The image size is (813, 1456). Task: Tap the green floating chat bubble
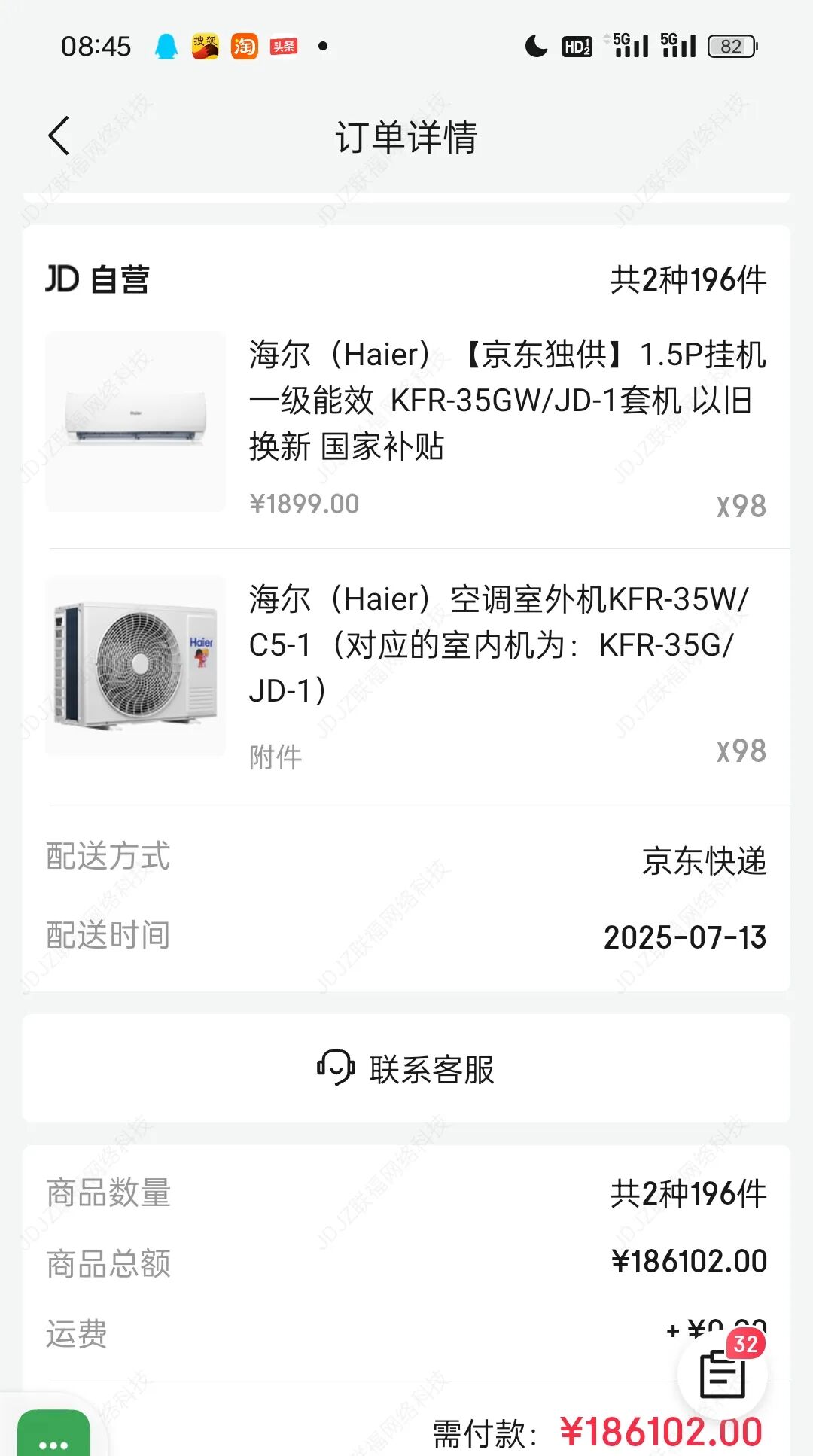(53, 1436)
